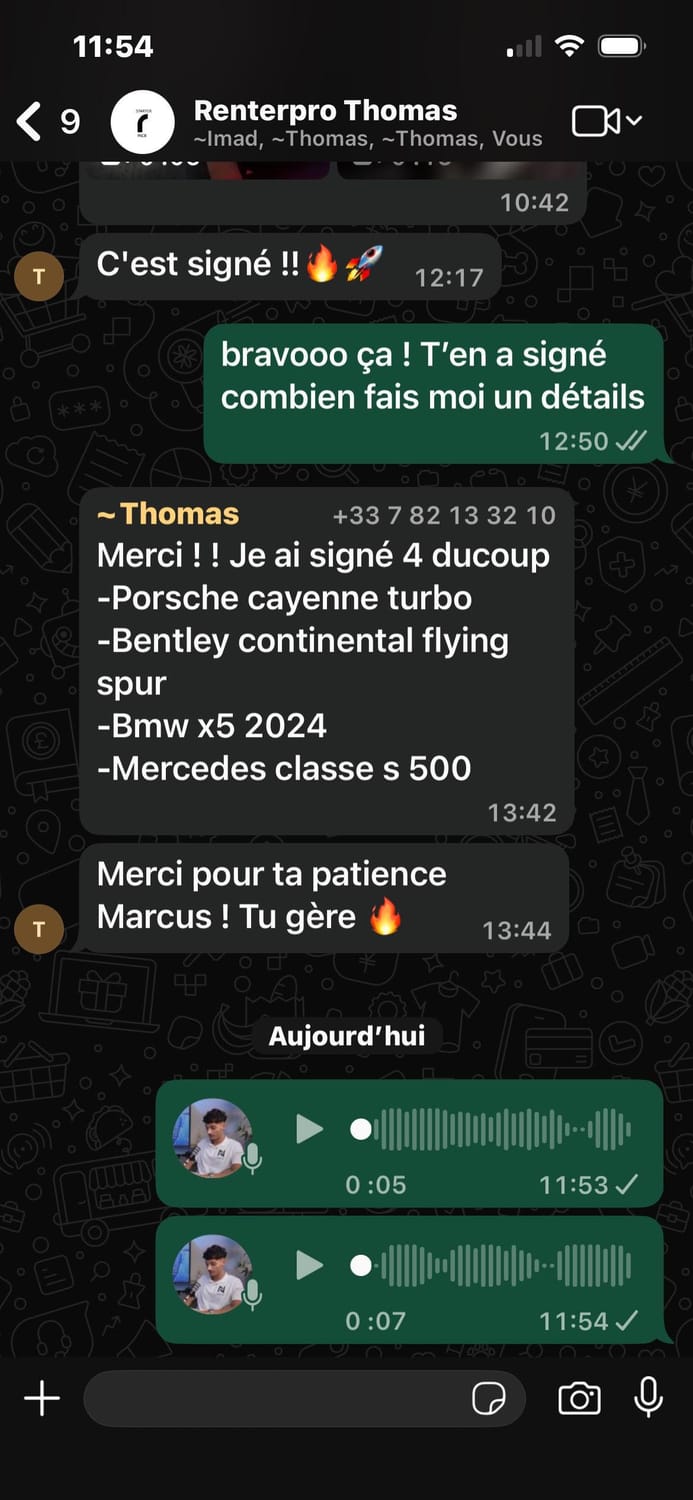693x1500 pixels.
Task: Open the attachment plus menu
Action: click(41, 1398)
